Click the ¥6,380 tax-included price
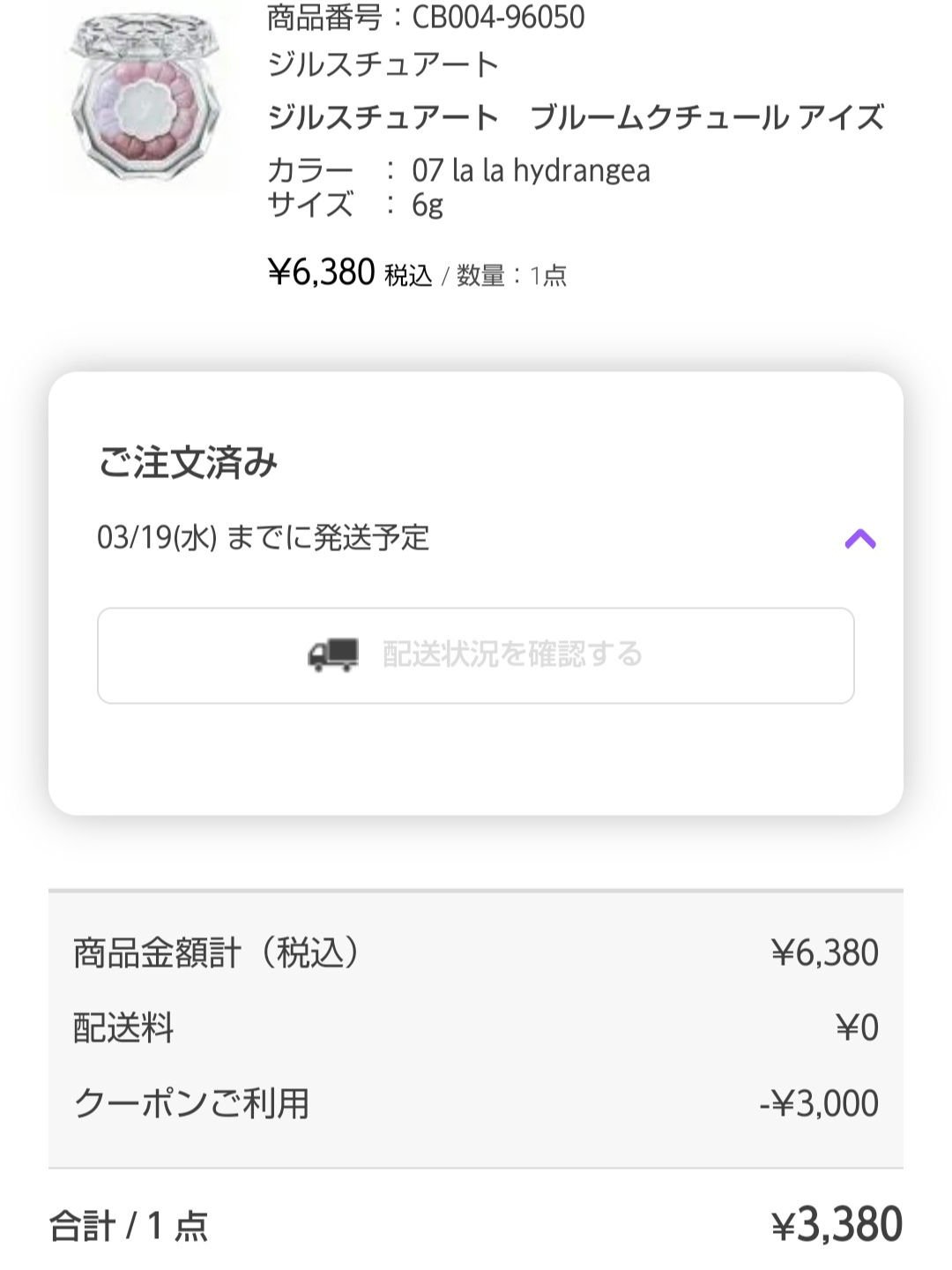 point(322,275)
